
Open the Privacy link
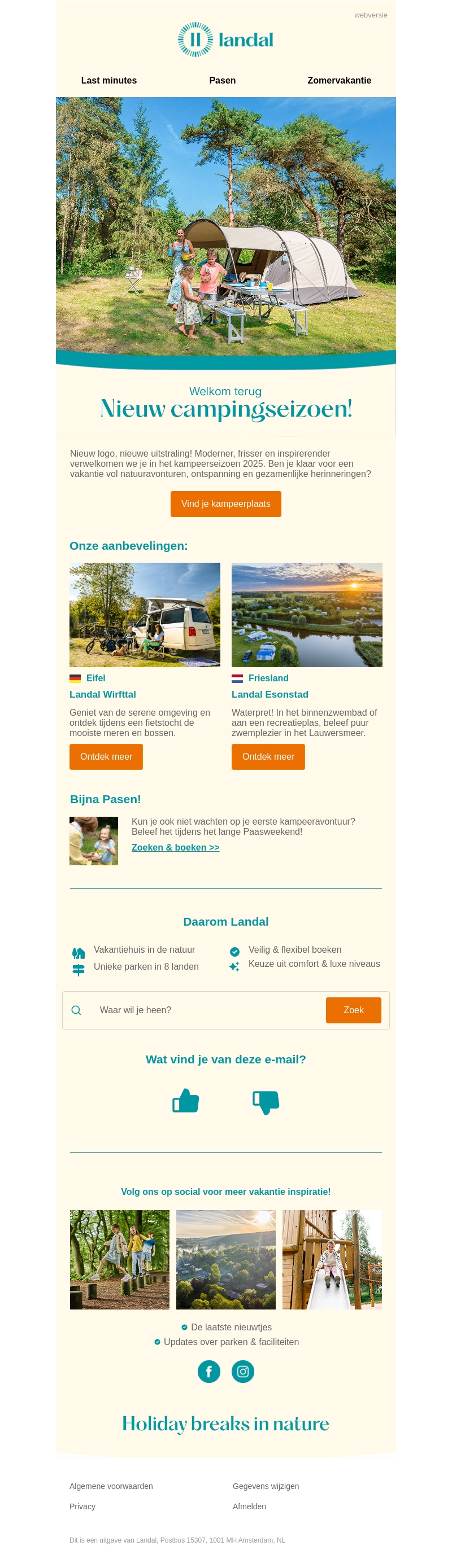[82, 1506]
